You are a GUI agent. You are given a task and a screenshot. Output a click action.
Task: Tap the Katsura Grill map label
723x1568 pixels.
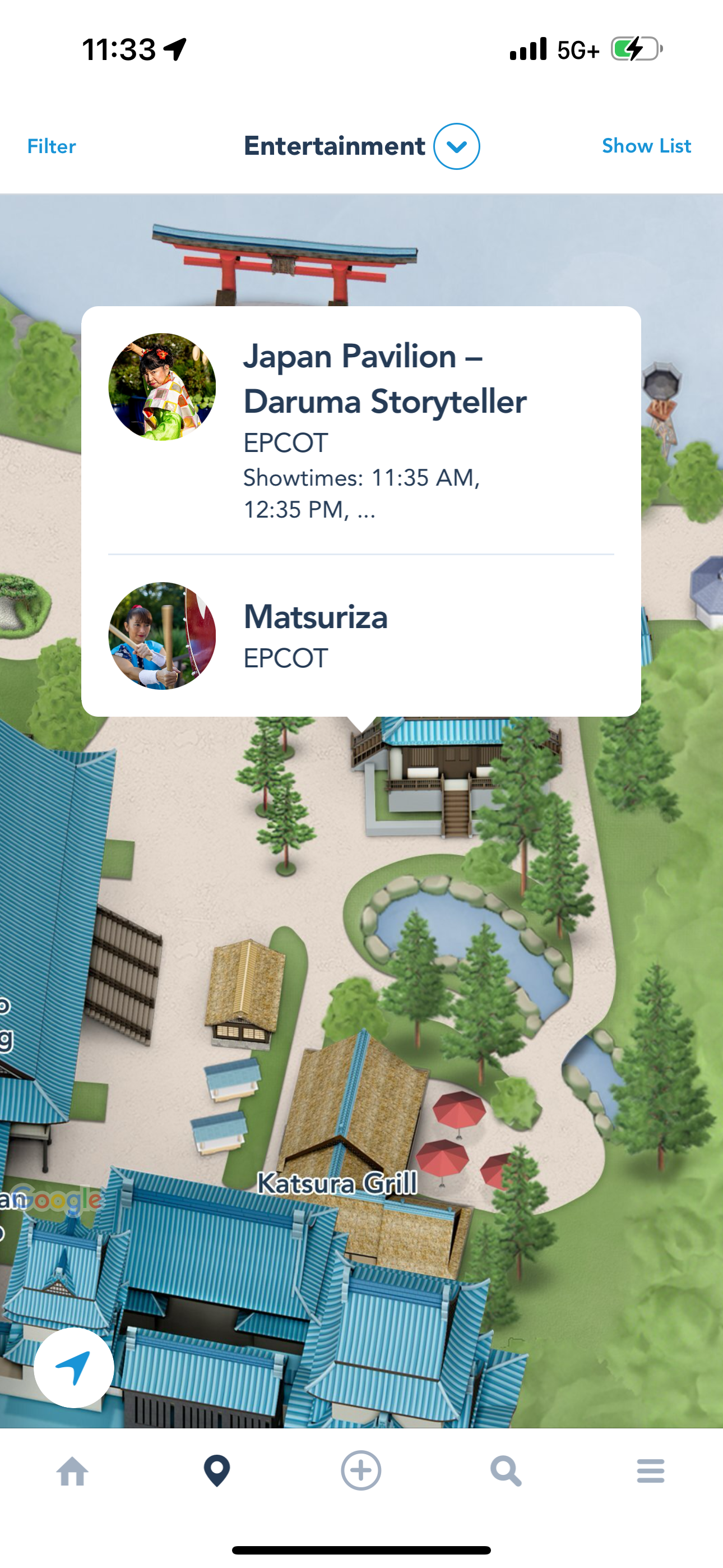(x=336, y=1183)
